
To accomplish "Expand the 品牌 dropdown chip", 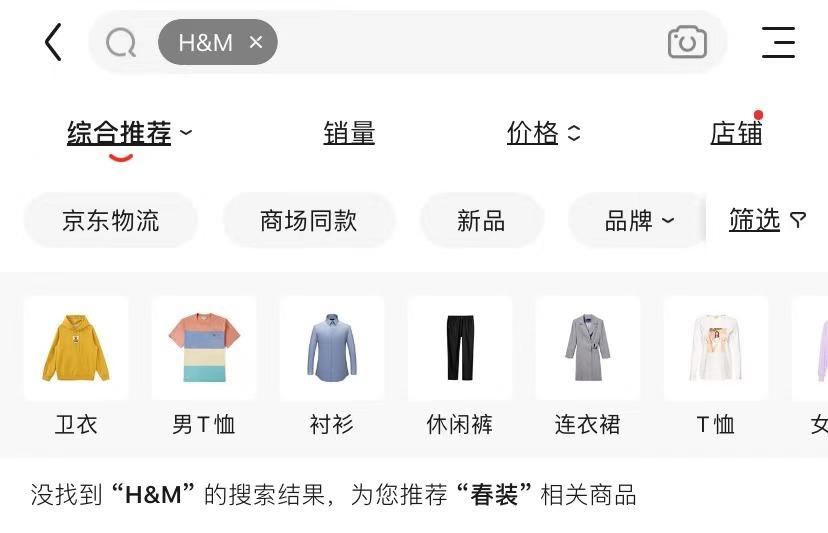I will 639,221.
